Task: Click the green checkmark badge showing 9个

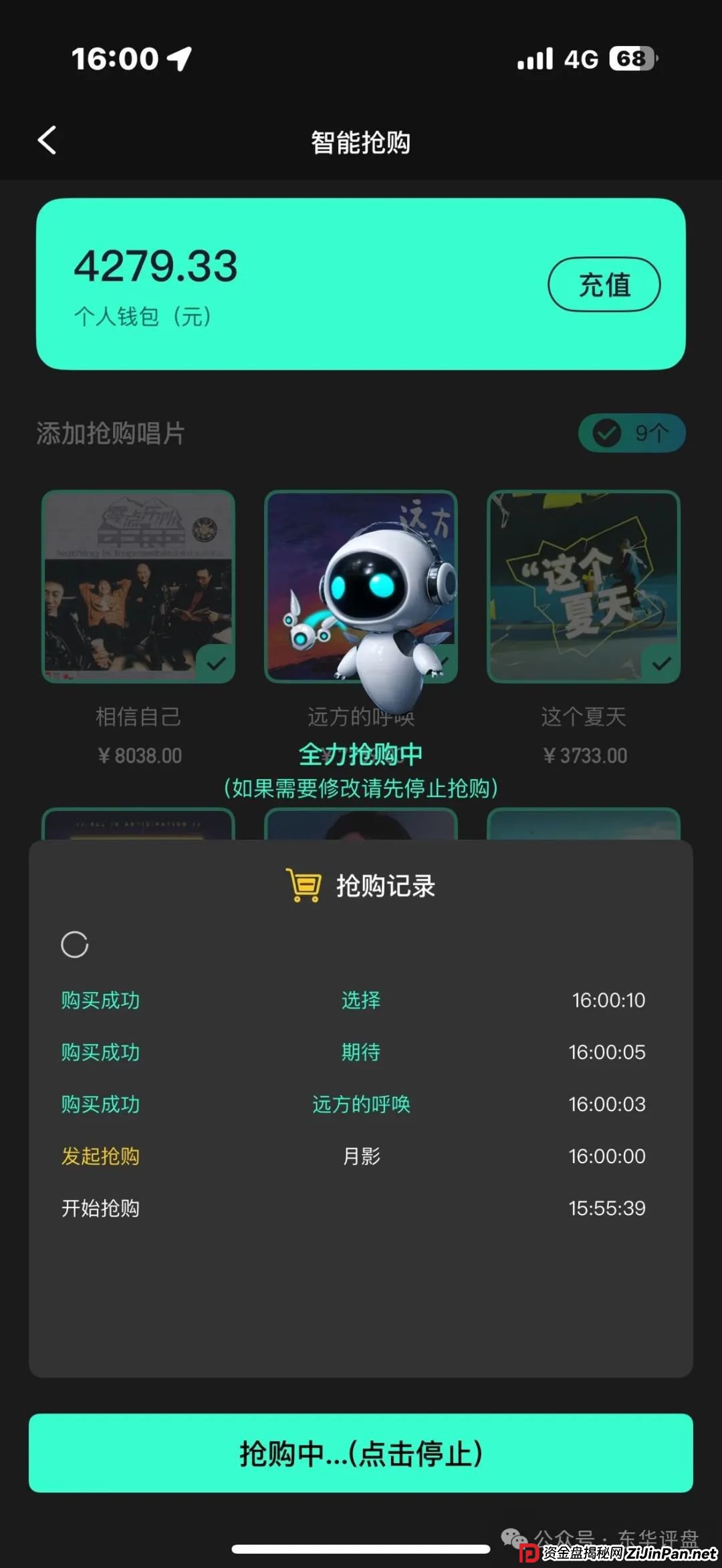Action: [630, 433]
